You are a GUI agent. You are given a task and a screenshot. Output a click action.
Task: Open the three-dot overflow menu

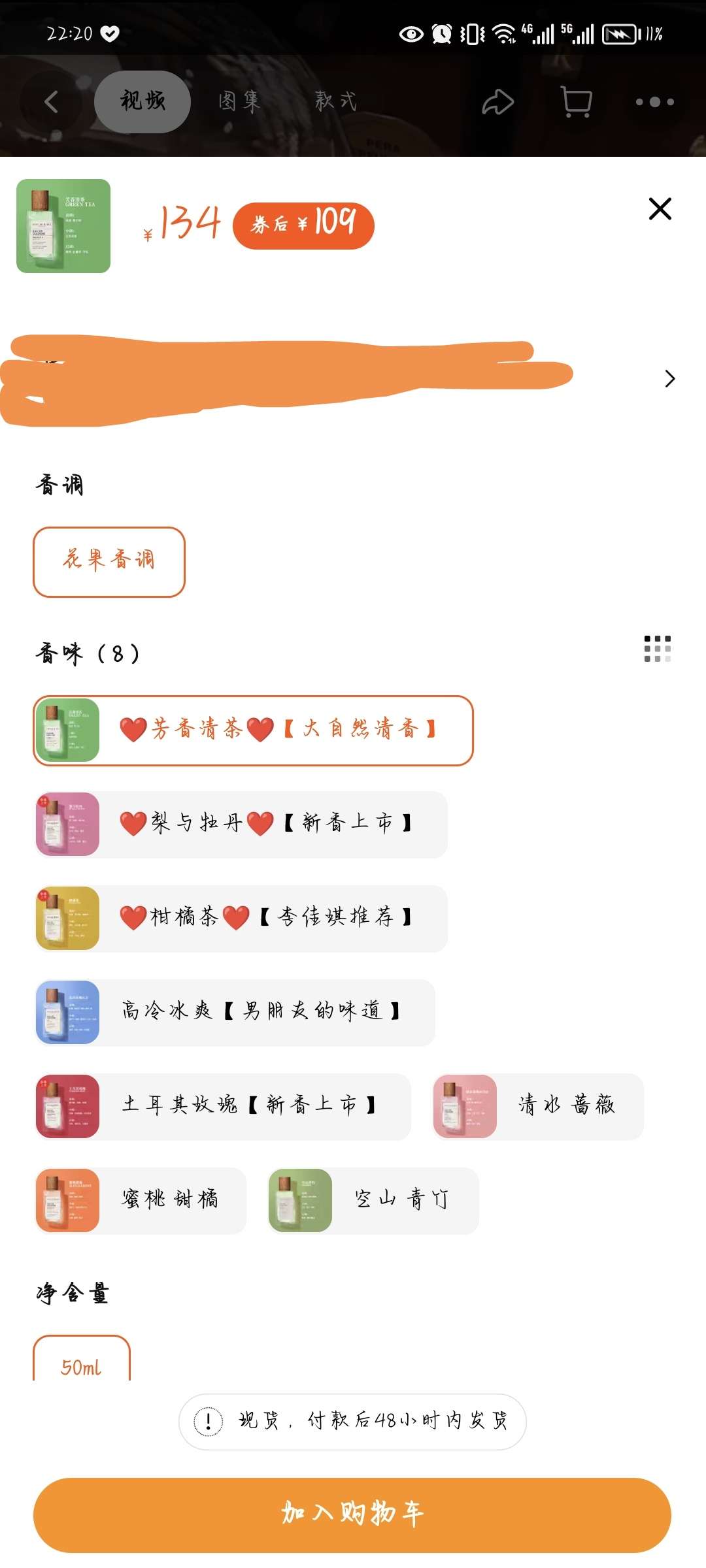click(654, 102)
